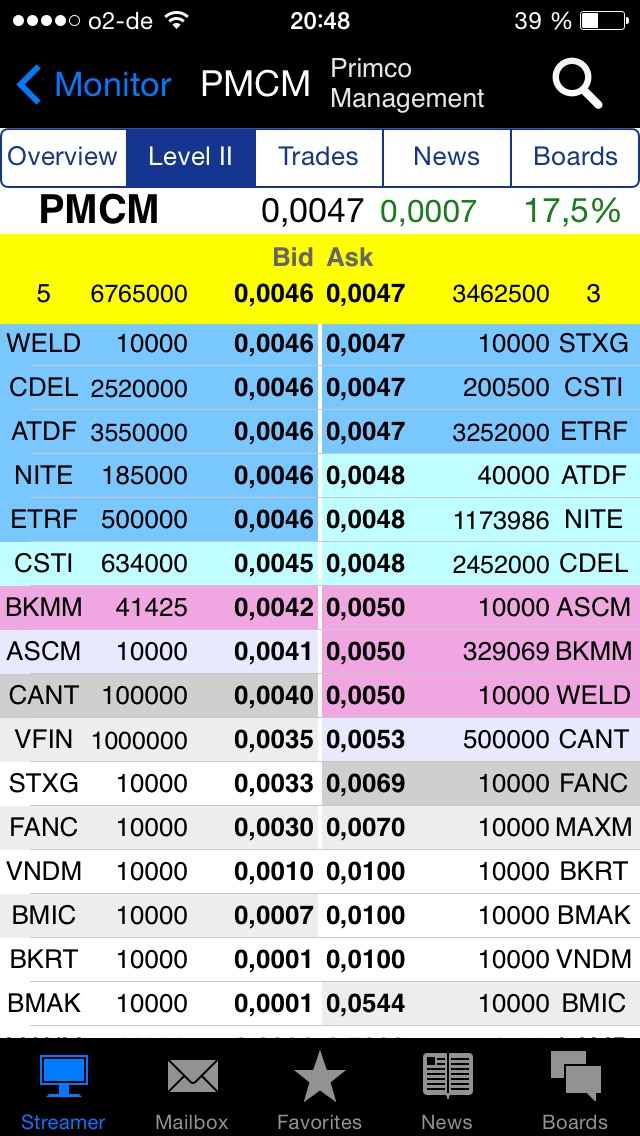The image size is (640, 1136).
Task: Open Streamer in the bottom bar
Action: pyautogui.click(x=63, y=1090)
